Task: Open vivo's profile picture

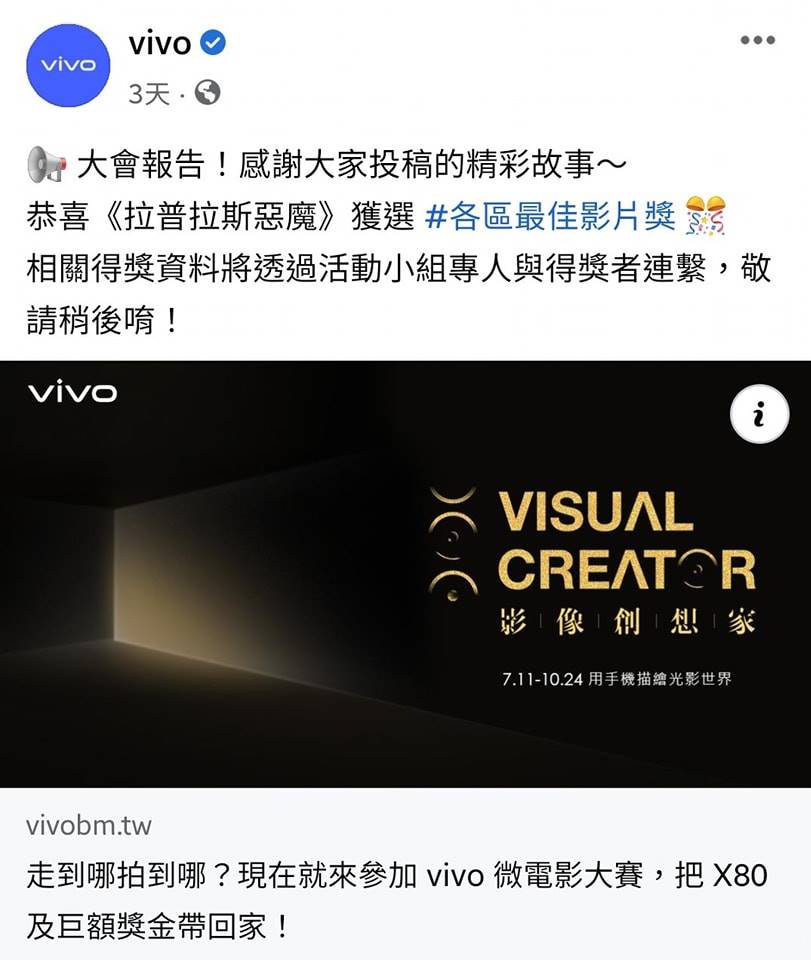Action: tap(69, 65)
